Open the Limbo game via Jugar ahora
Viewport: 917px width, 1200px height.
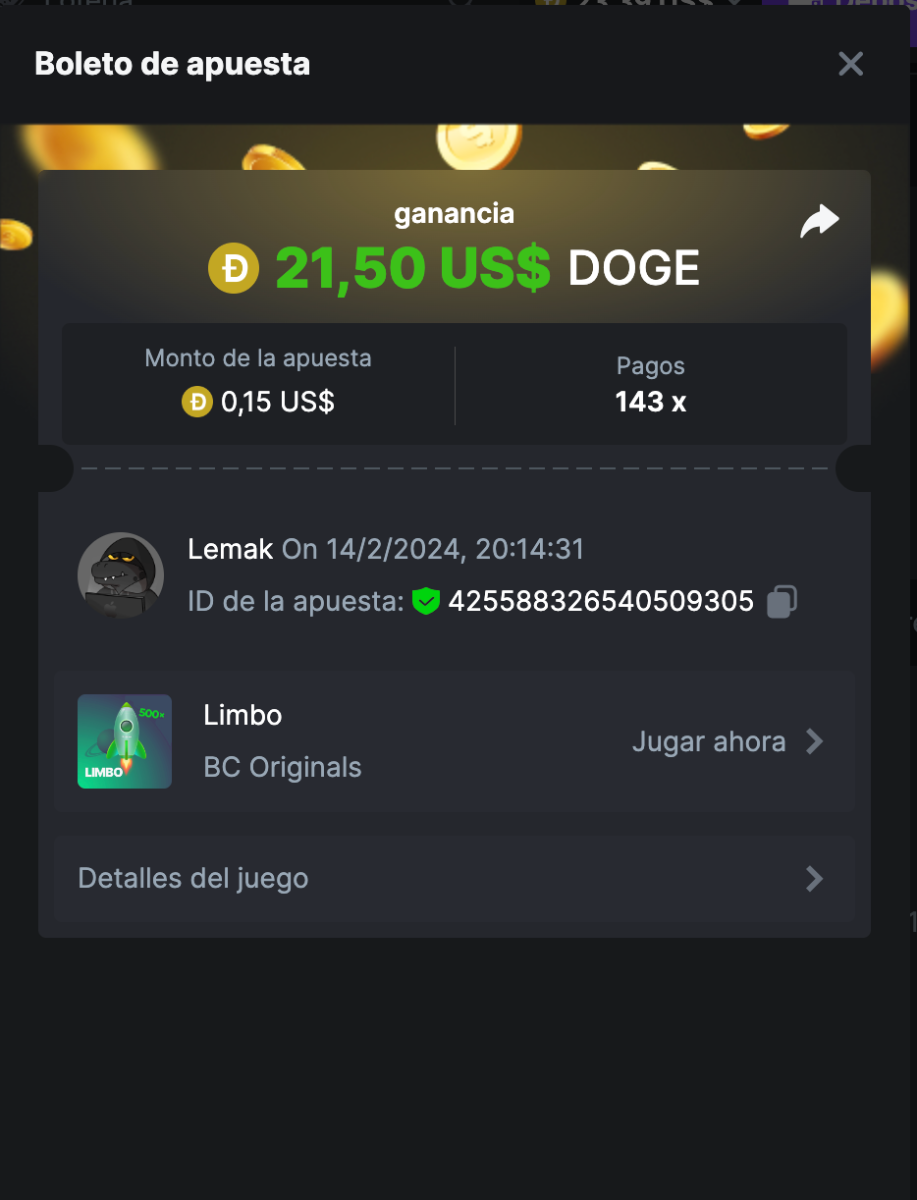(x=727, y=742)
